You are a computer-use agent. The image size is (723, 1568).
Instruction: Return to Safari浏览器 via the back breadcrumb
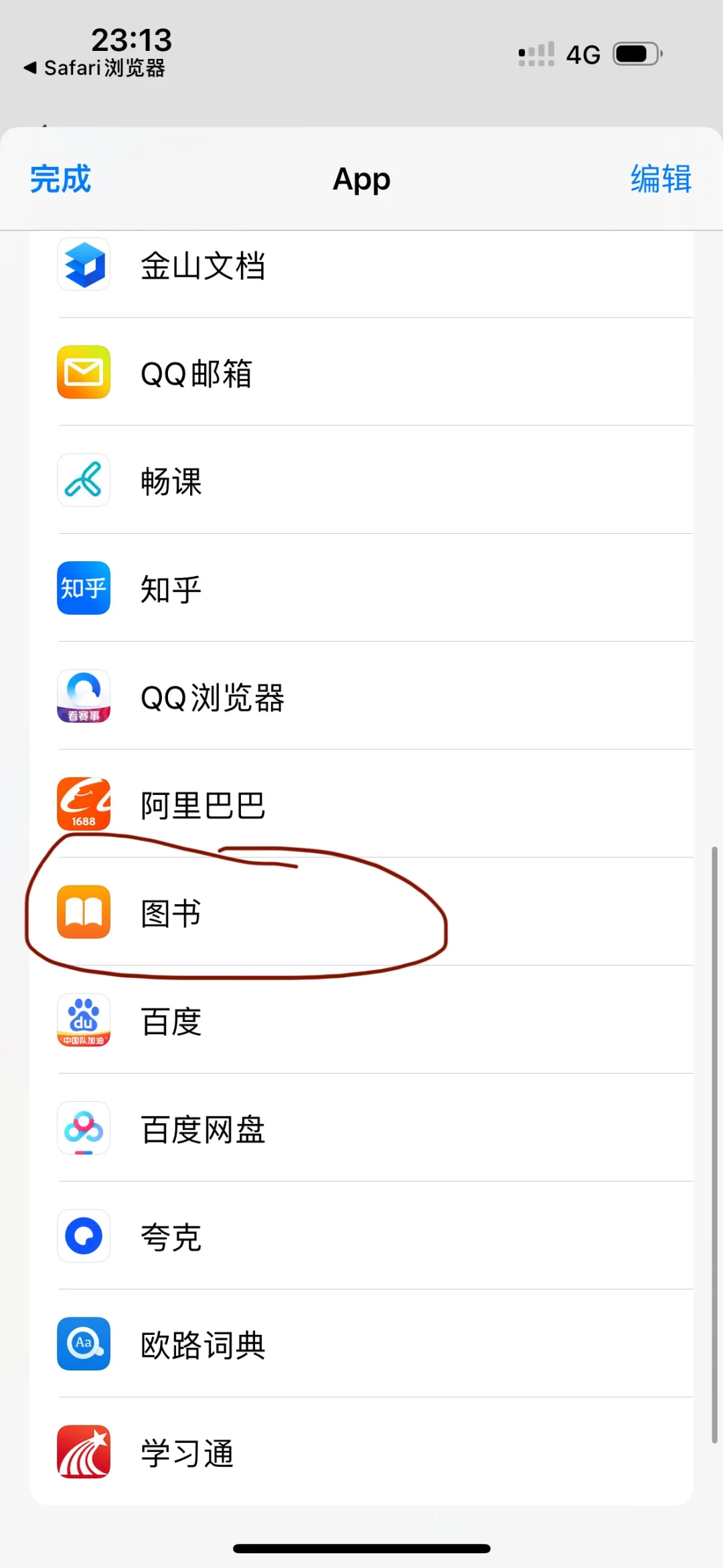(95, 68)
